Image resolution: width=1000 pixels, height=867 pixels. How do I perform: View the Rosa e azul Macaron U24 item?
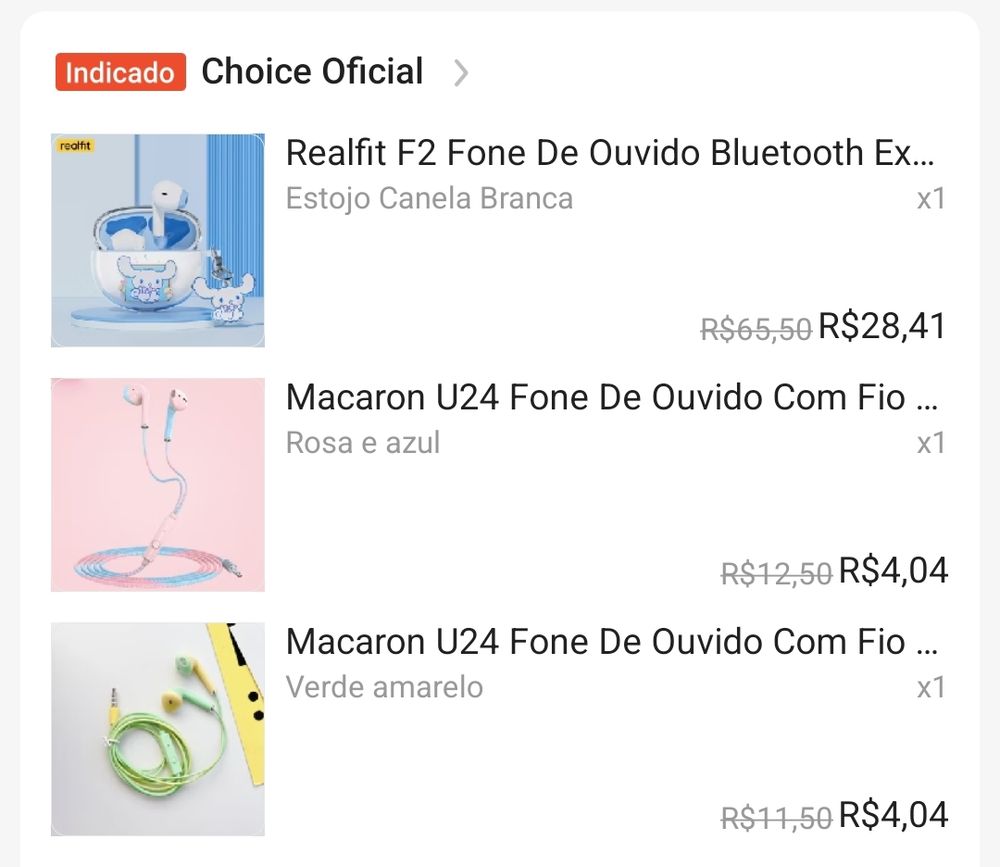pyautogui.click(x=610, y=398)
